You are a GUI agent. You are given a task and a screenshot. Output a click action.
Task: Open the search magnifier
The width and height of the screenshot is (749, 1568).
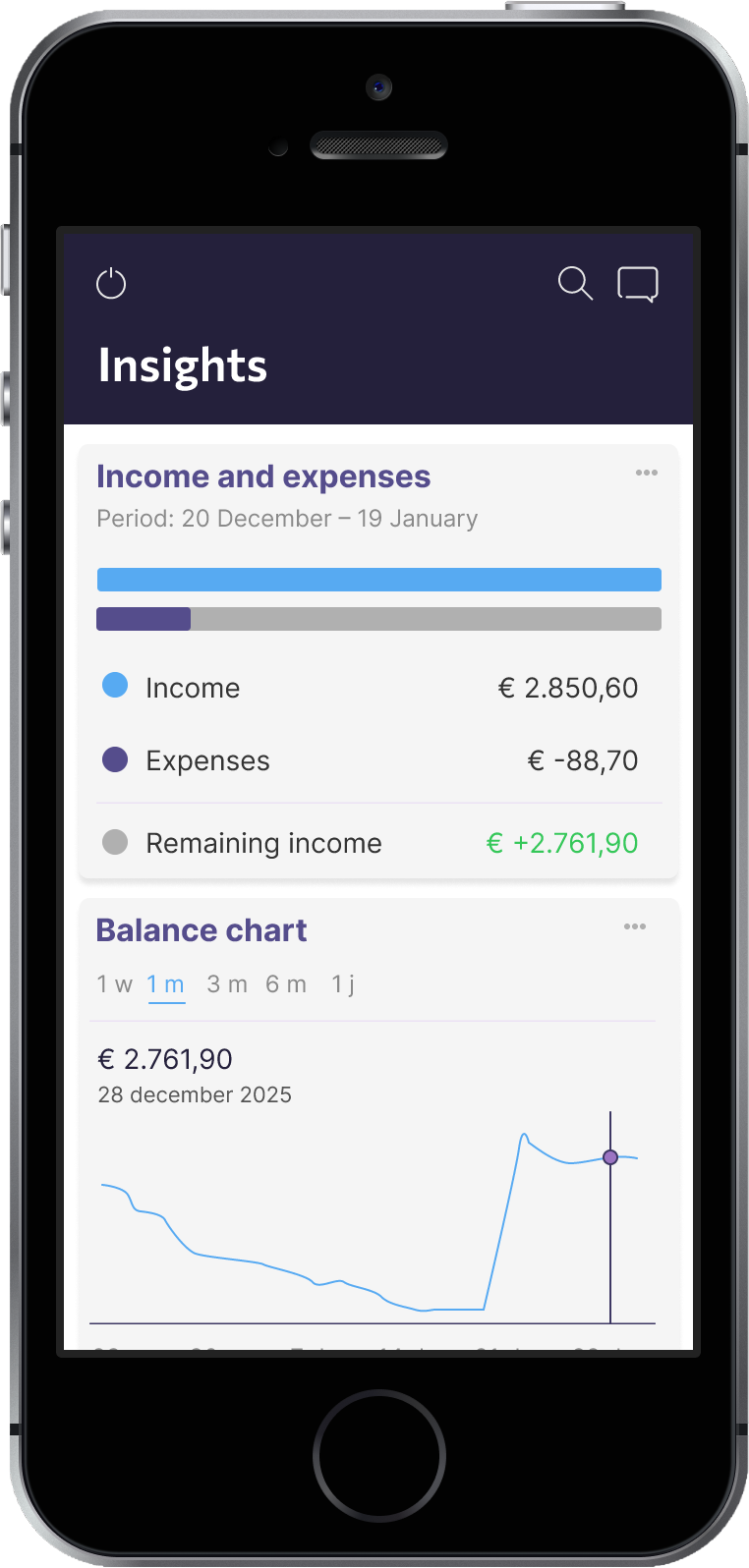(x=575, y=284)
